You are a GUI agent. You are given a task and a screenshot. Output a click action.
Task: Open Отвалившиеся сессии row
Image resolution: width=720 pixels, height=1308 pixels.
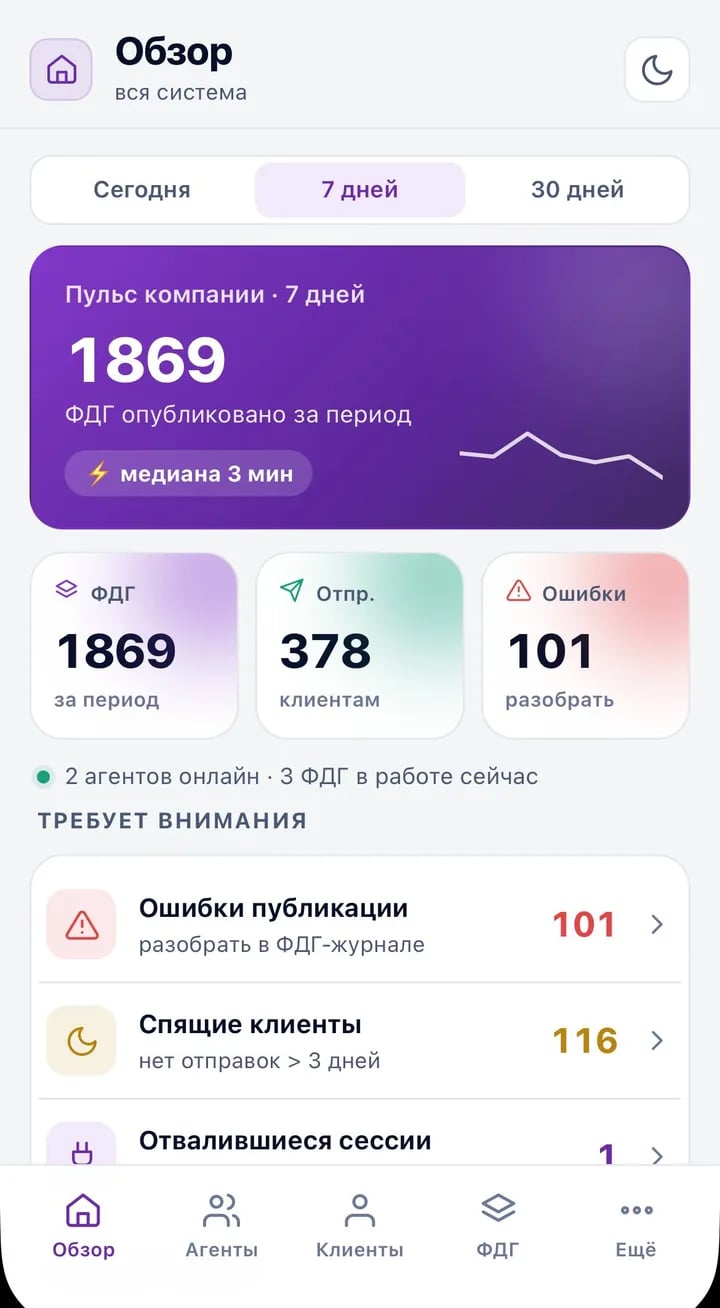coord(360,1133)
